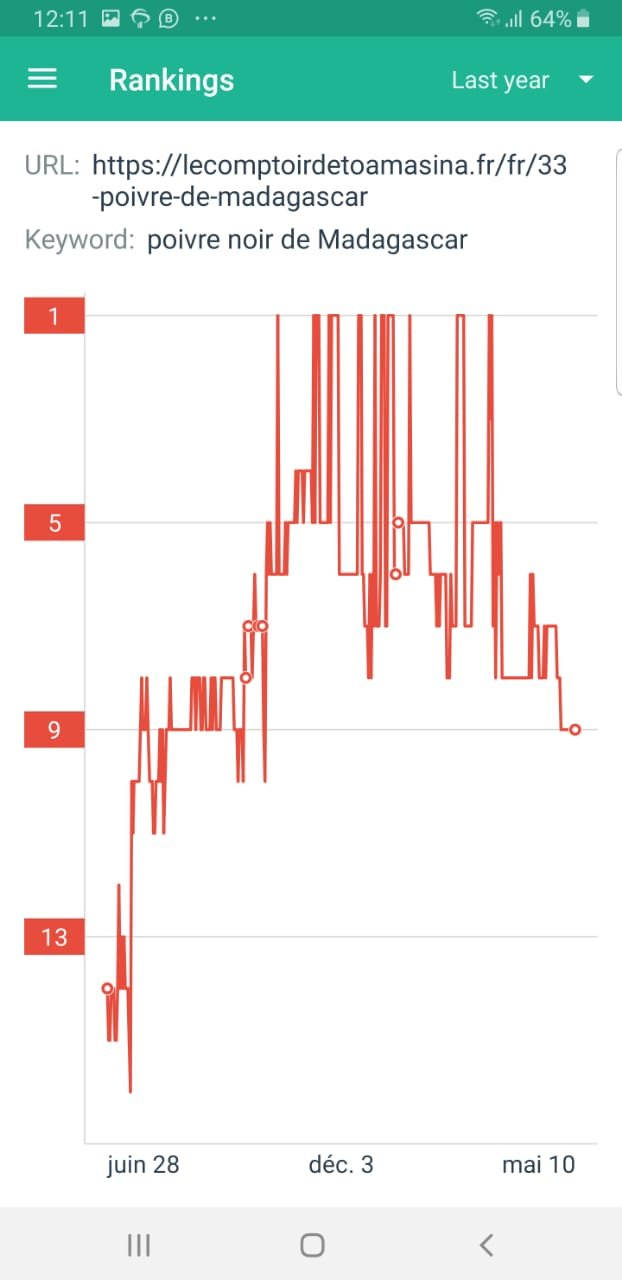
Task: Open the hamburger navigation menu
Action: pyautogui.click(x=42, y=80)
